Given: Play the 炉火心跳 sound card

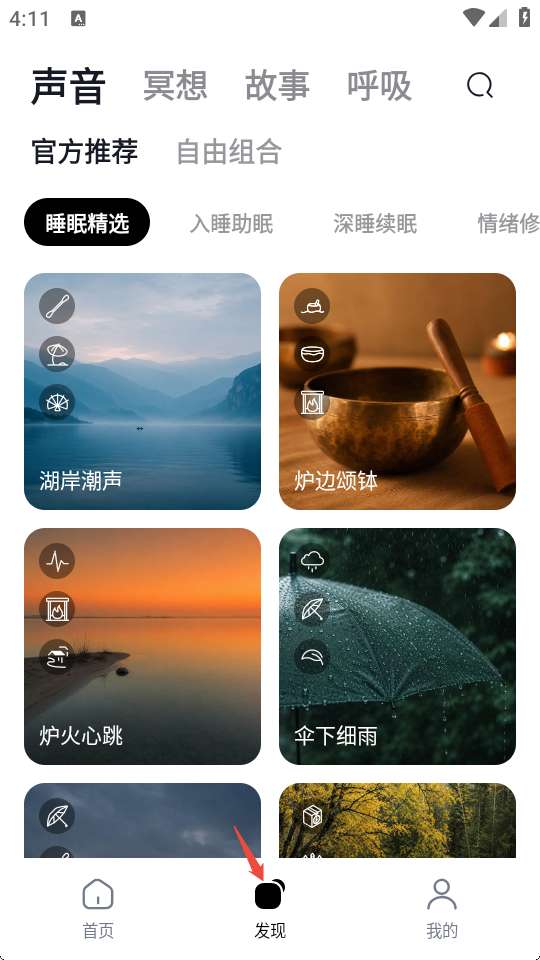Looking at the screenshot, I should (x=143, y=647).
